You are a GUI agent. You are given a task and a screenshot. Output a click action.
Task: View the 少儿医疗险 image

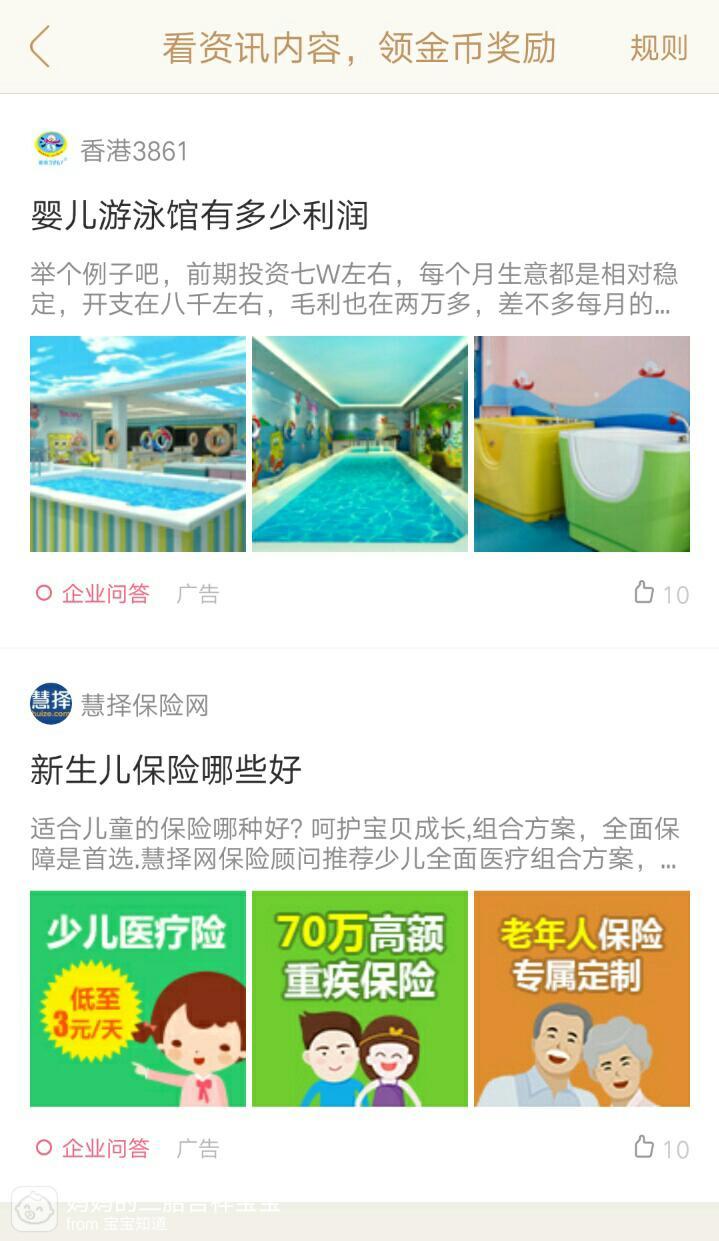tap(138, 998)
